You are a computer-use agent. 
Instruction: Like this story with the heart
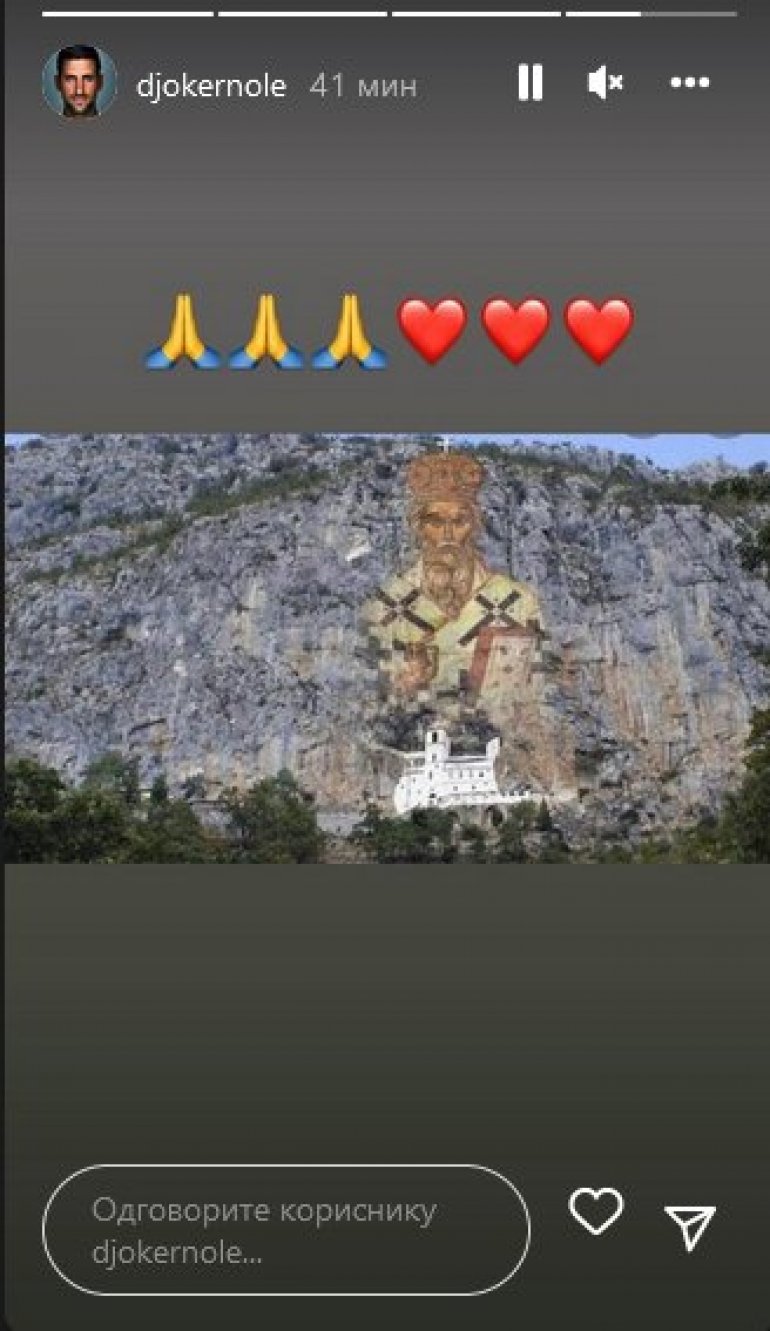[596, 1212]
